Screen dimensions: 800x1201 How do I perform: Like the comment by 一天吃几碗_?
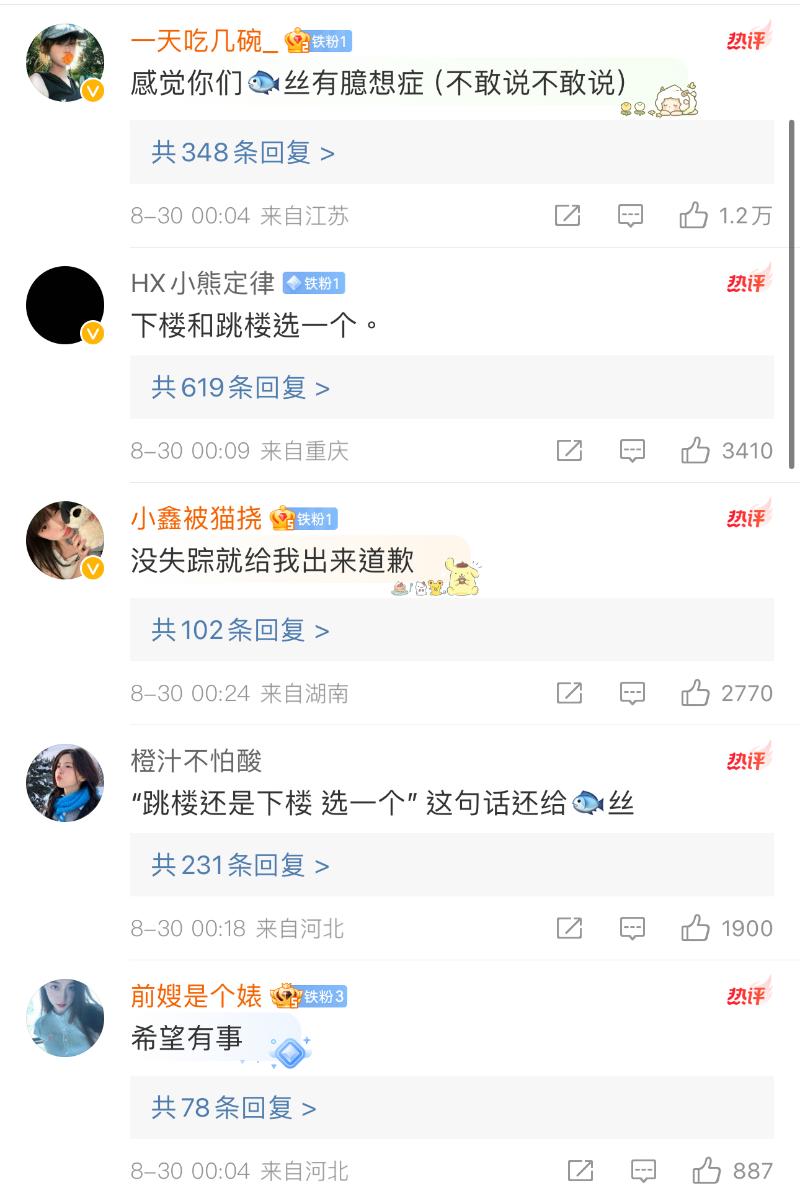(x=694, y=215)
